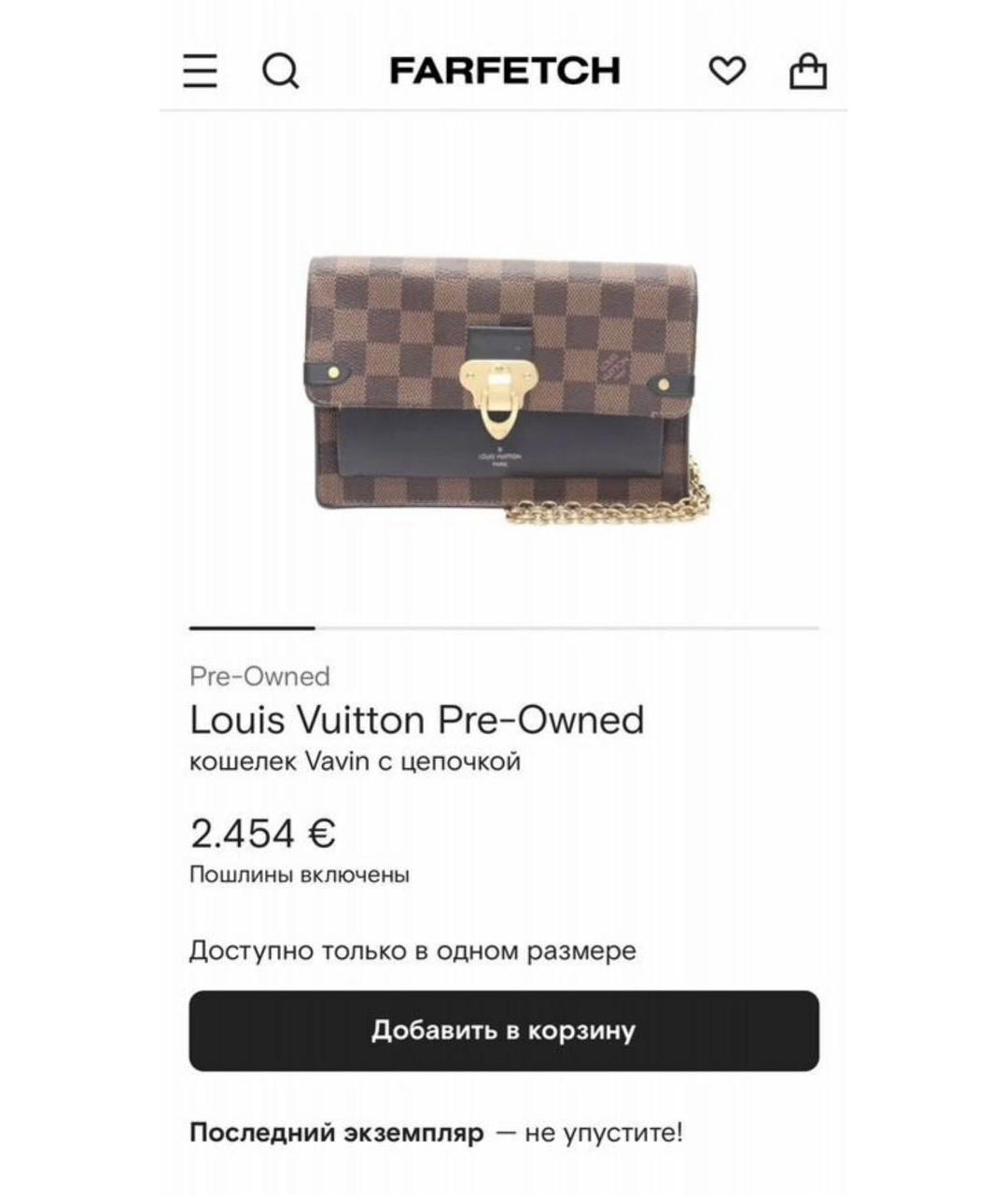The width and height of the screenshot is (1008, 1195).
Task: Open the hamburger navigation menu
Action: point(199,68)
